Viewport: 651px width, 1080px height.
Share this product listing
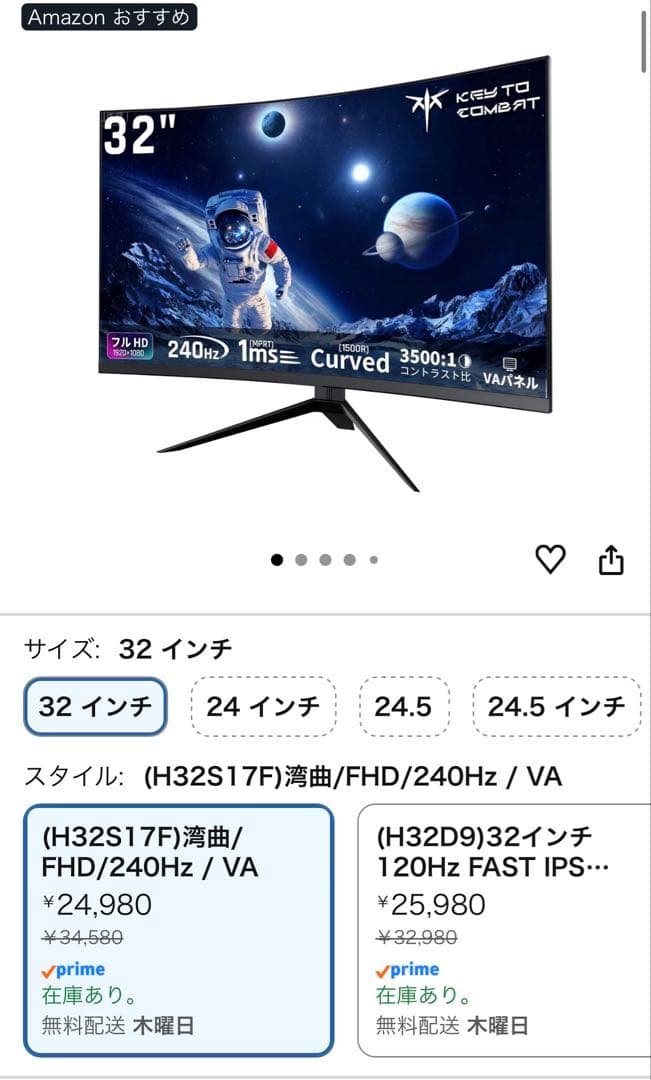(x=610, y=559)
